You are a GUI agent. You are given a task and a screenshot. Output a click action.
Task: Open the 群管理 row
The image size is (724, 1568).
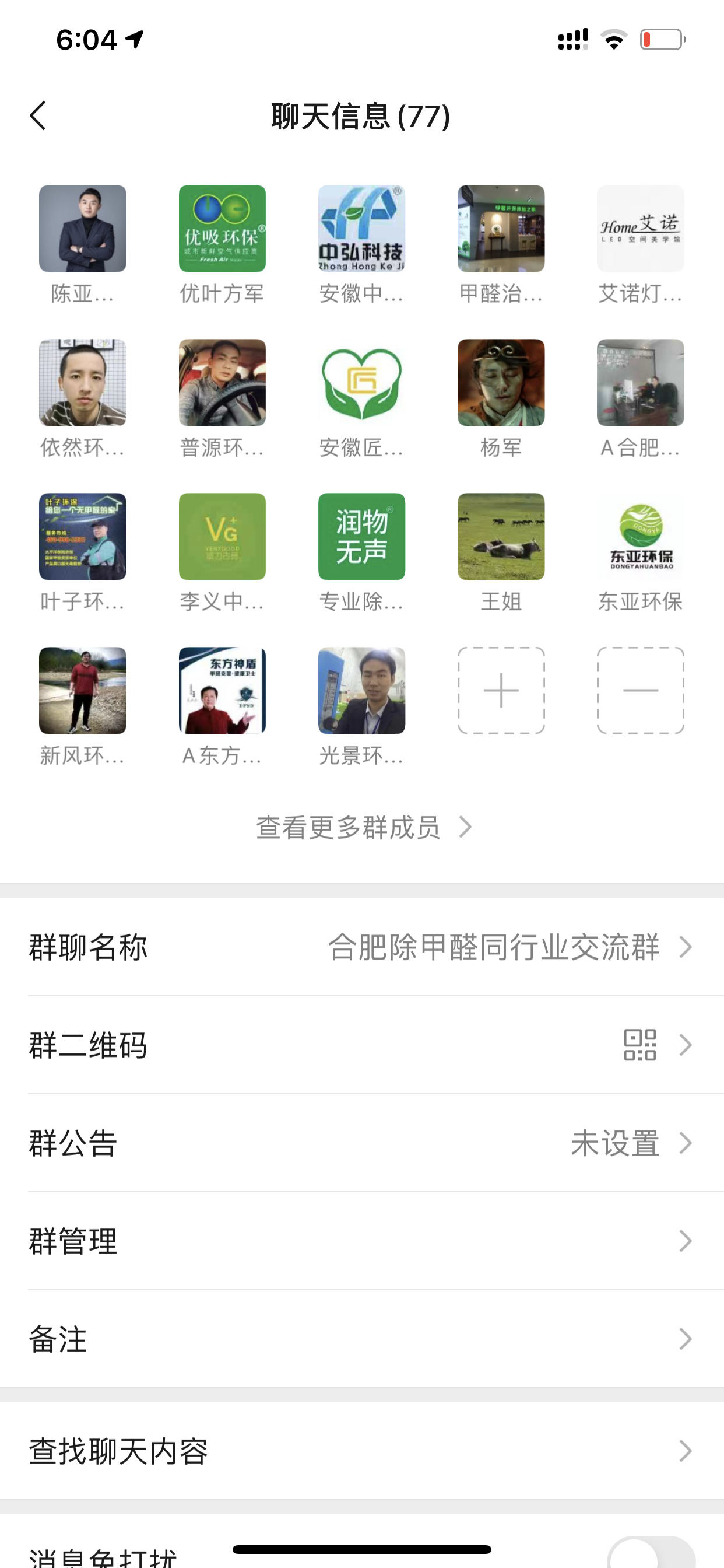pos(362,1241)
